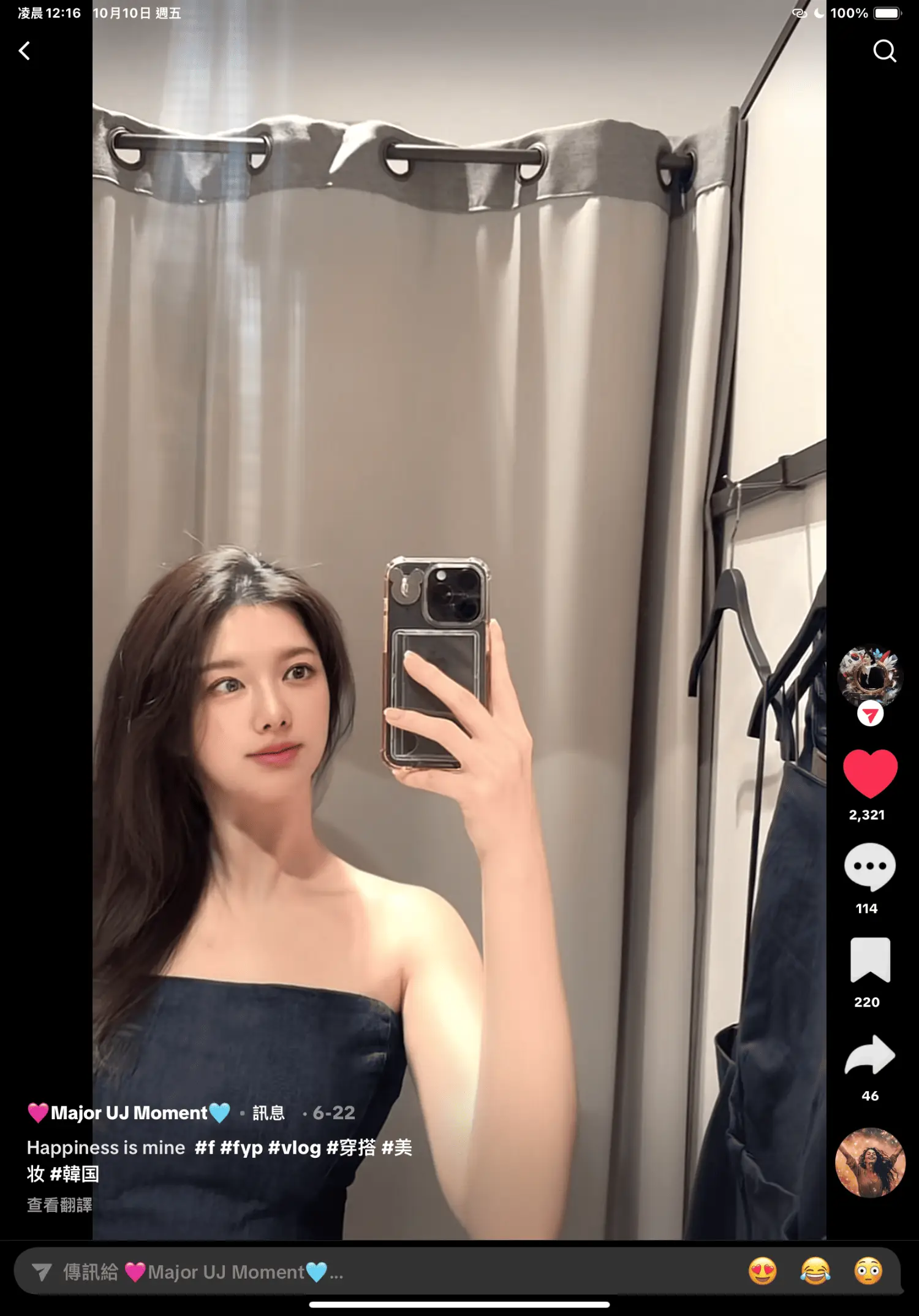Open search with the magnifier icon

coord(884,51)
